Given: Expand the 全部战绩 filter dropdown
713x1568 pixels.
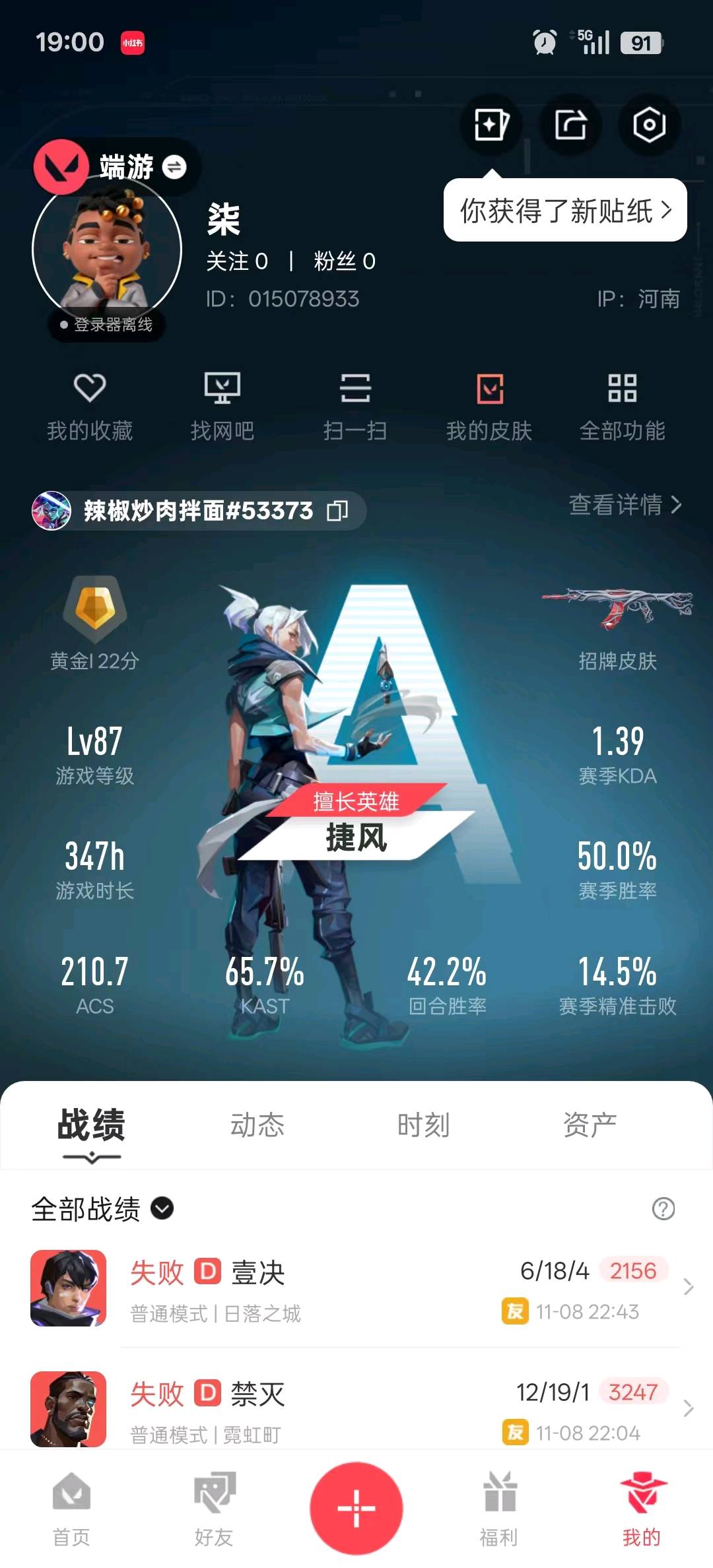Looking at the screenshot, I should (x=162, y=1208).
